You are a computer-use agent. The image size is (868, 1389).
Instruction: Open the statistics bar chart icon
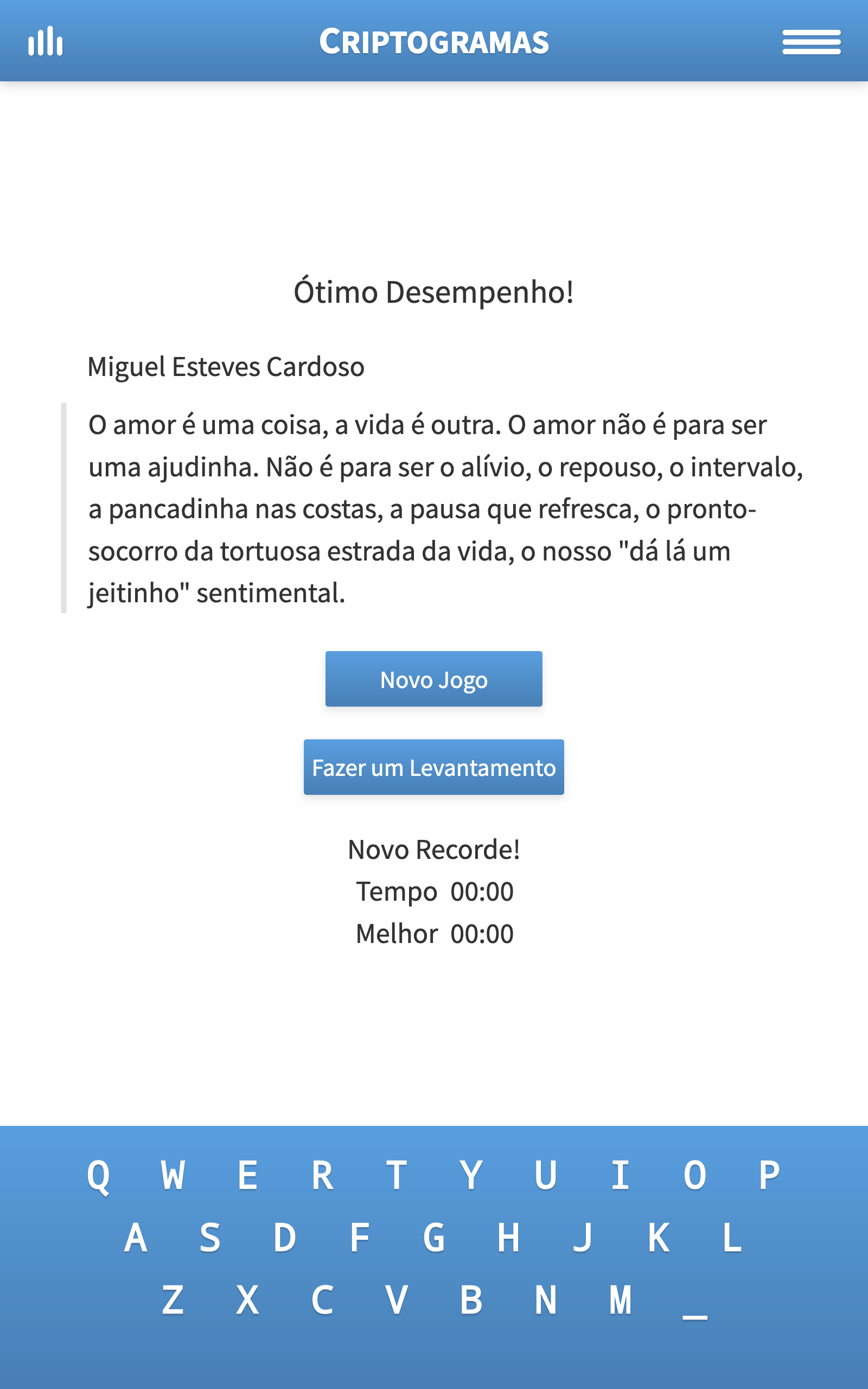click(x=46, y=40)
